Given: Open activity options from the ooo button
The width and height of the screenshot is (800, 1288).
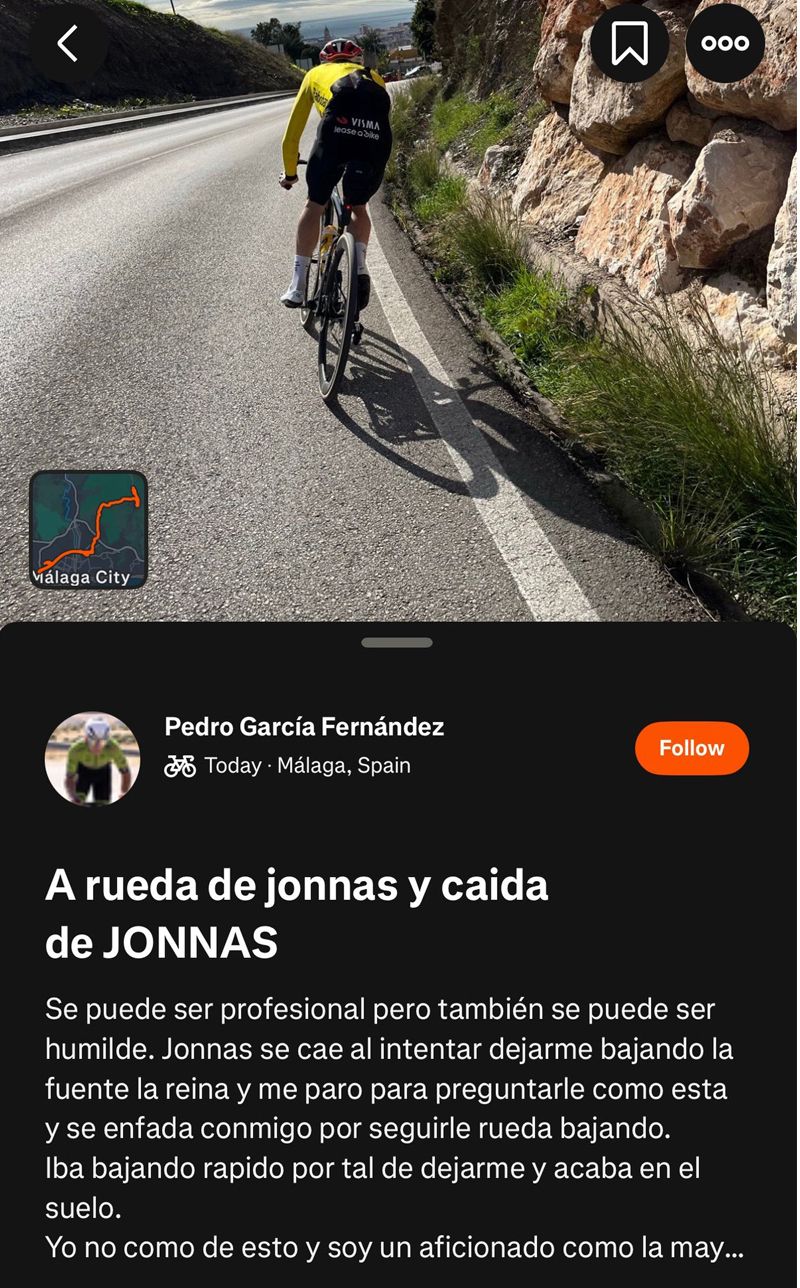Looking at the screenshot, I should (724, 44).
